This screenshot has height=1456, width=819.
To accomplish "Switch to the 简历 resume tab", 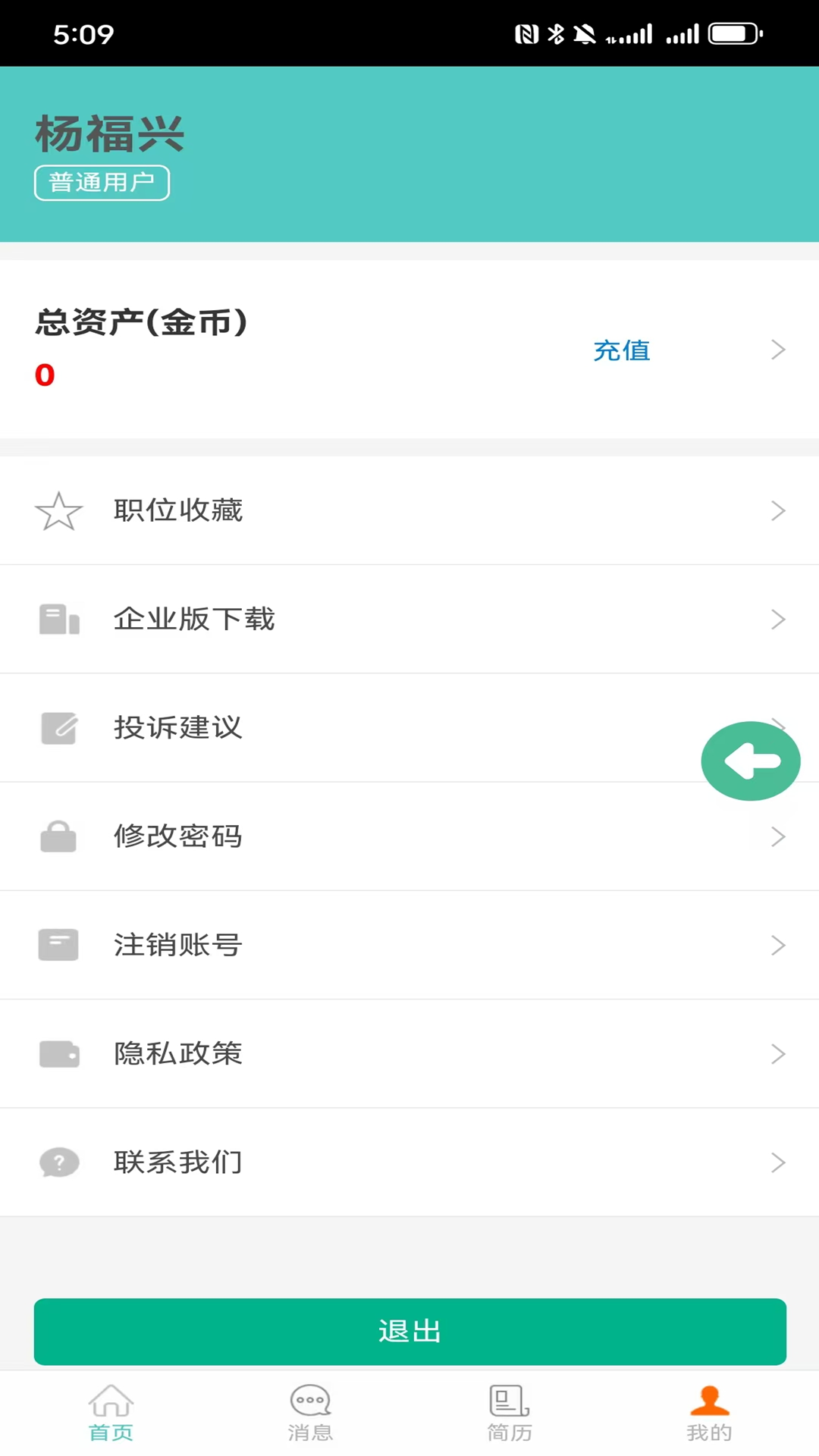I will pyautogui.click(x=509, y=1412).
